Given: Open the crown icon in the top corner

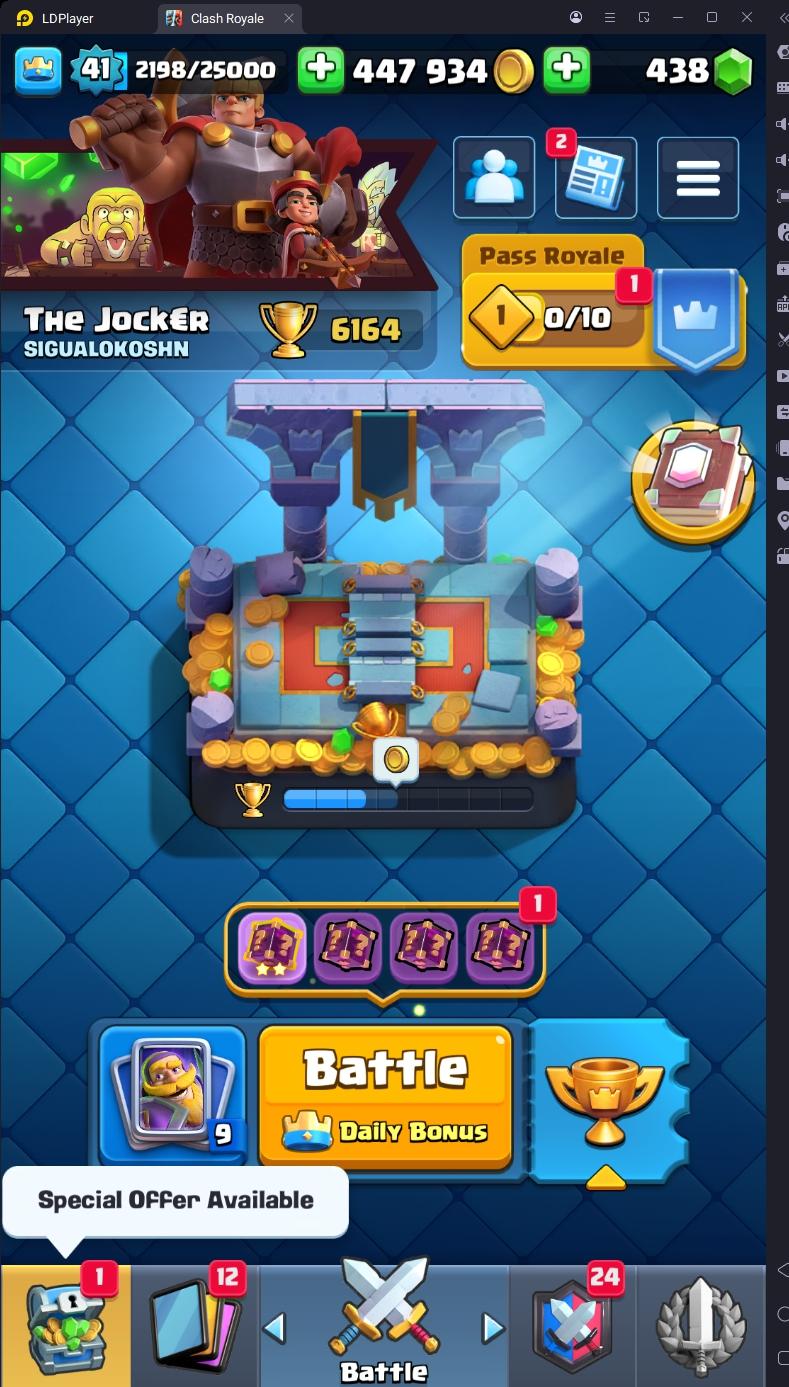Looking at the screenshot, I should click(x=38, y=69).
